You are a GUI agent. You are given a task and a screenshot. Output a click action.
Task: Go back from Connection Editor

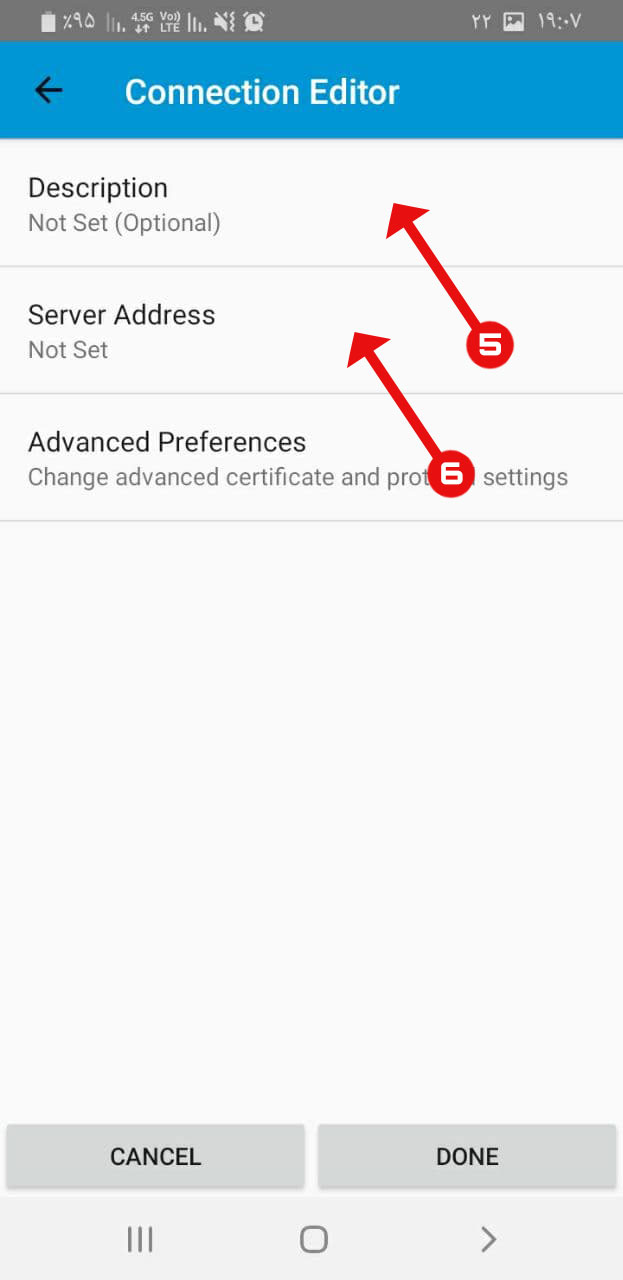[48, 91]
